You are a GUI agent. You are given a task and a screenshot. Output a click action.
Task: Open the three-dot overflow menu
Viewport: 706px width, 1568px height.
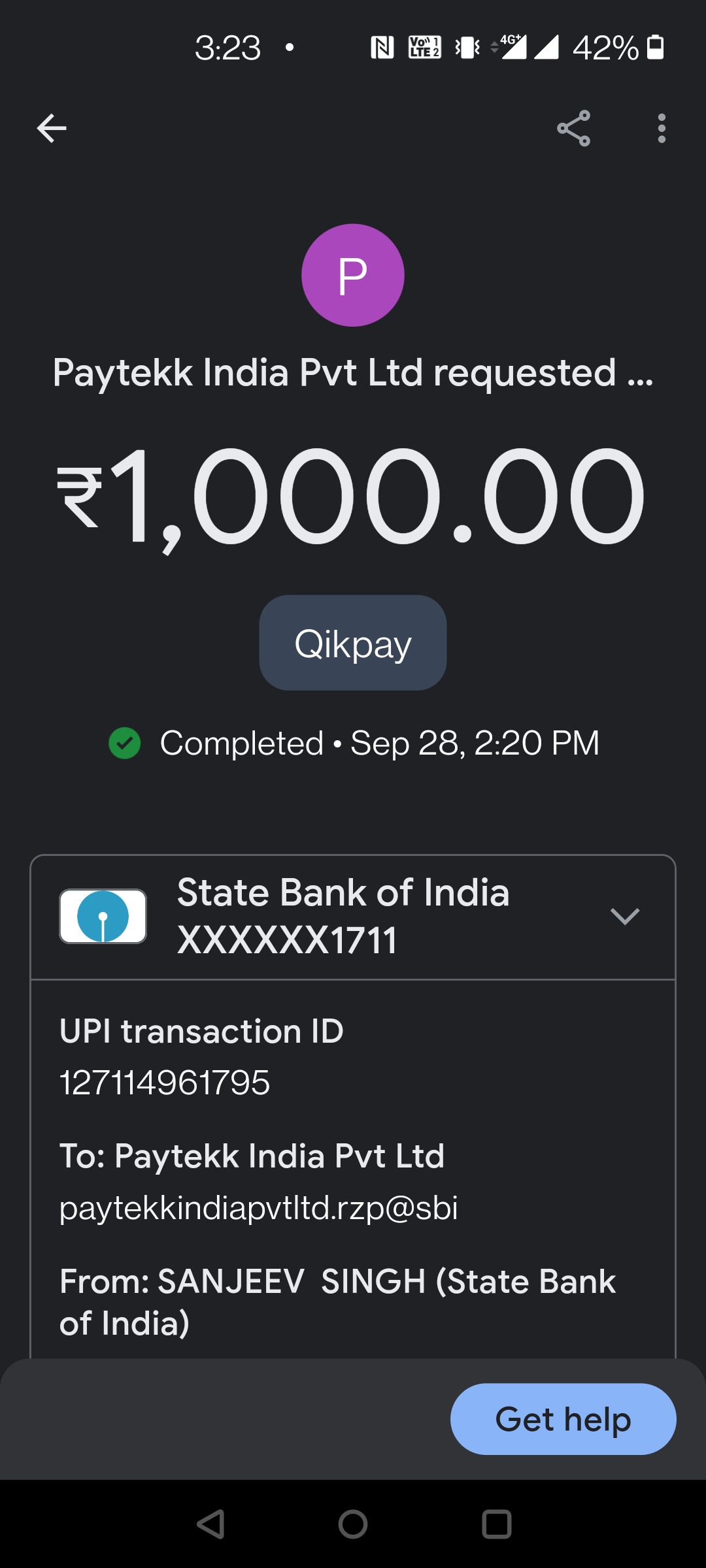coord(662,128)
